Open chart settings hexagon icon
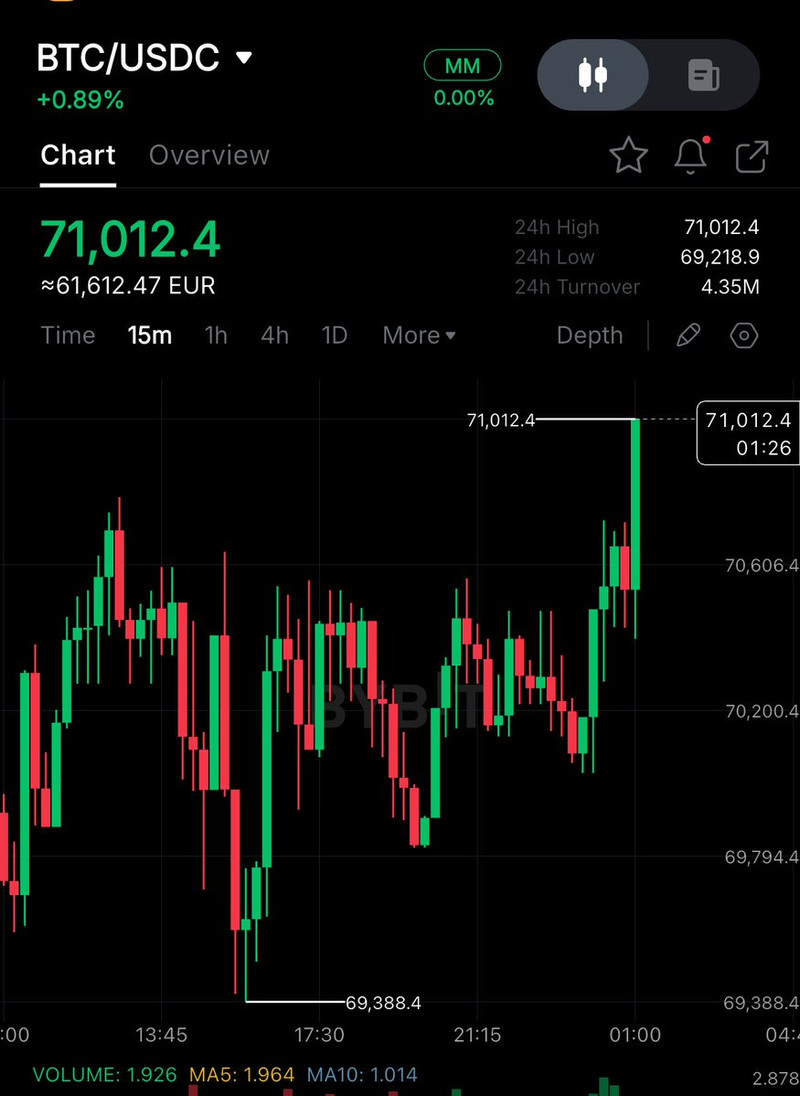Screen dimensions: 800x1096 [x=744, y=335]
